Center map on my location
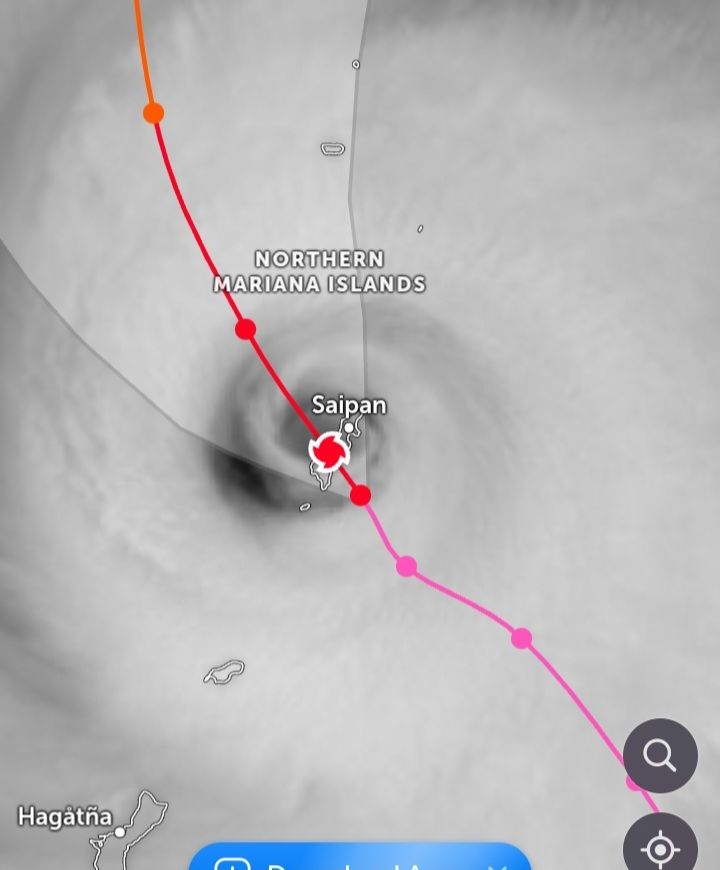This screenshot has width=720, height=870. click(660, 848)
